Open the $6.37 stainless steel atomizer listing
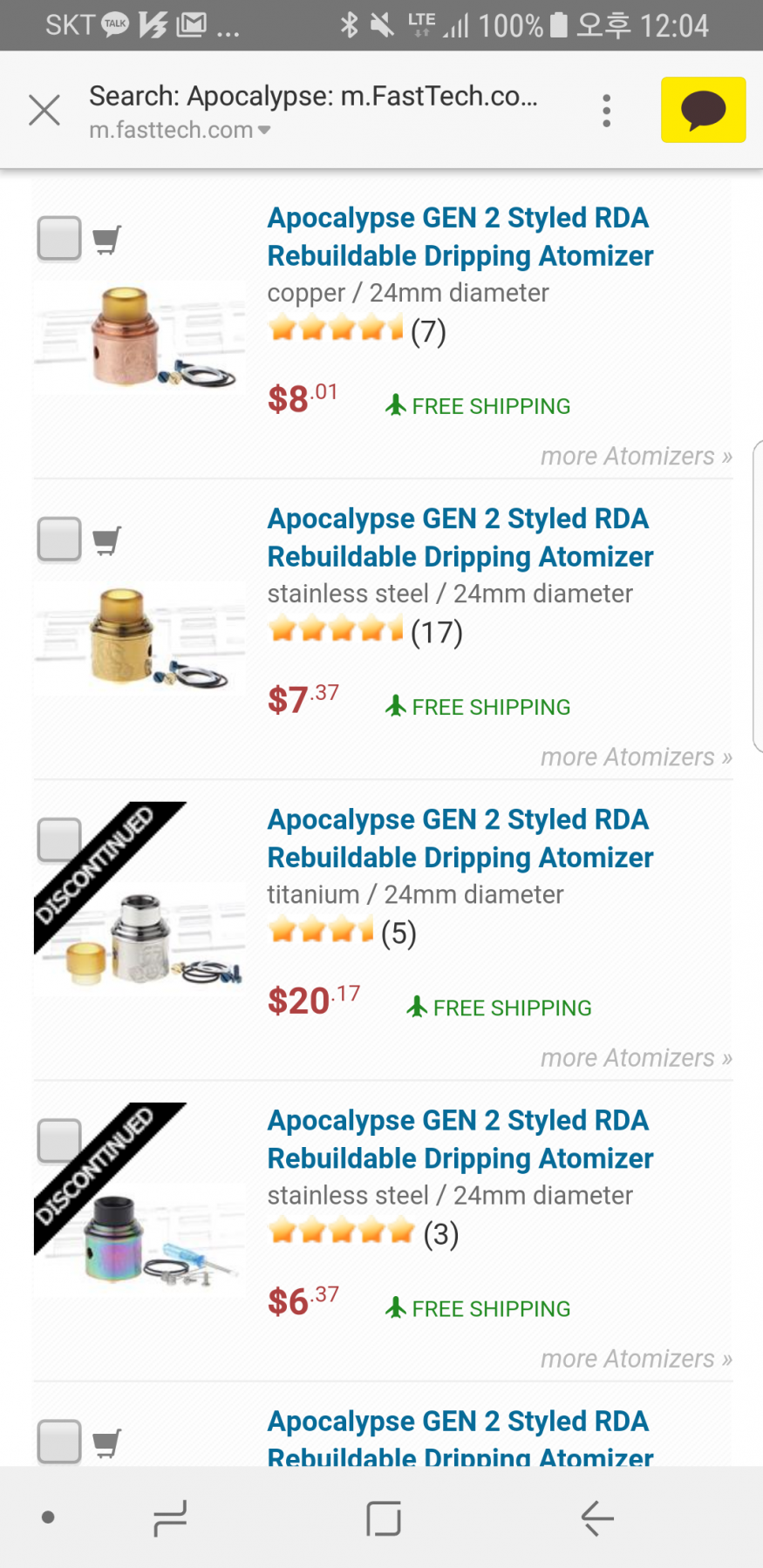 (x=460, y=1138)
